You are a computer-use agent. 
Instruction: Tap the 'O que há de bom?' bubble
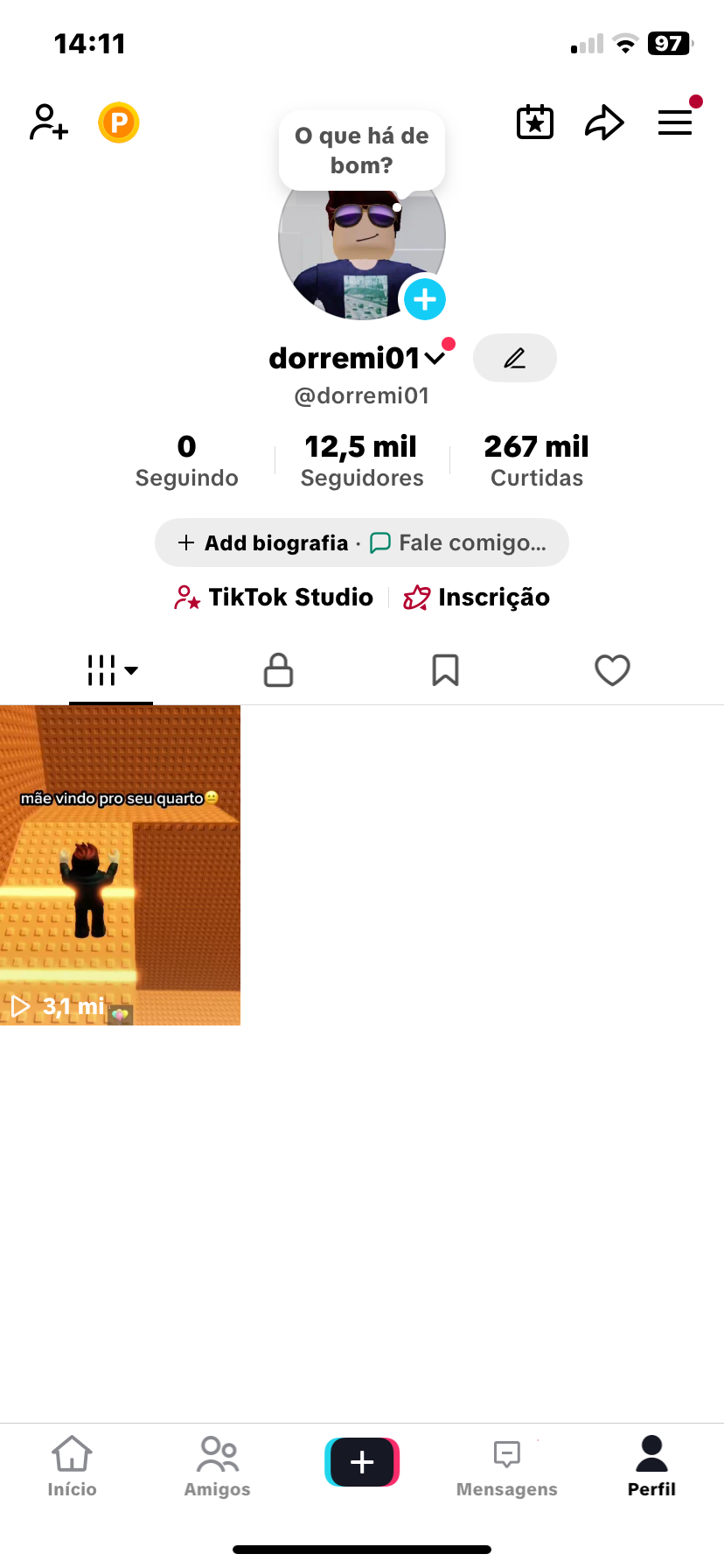pos(362,150)
